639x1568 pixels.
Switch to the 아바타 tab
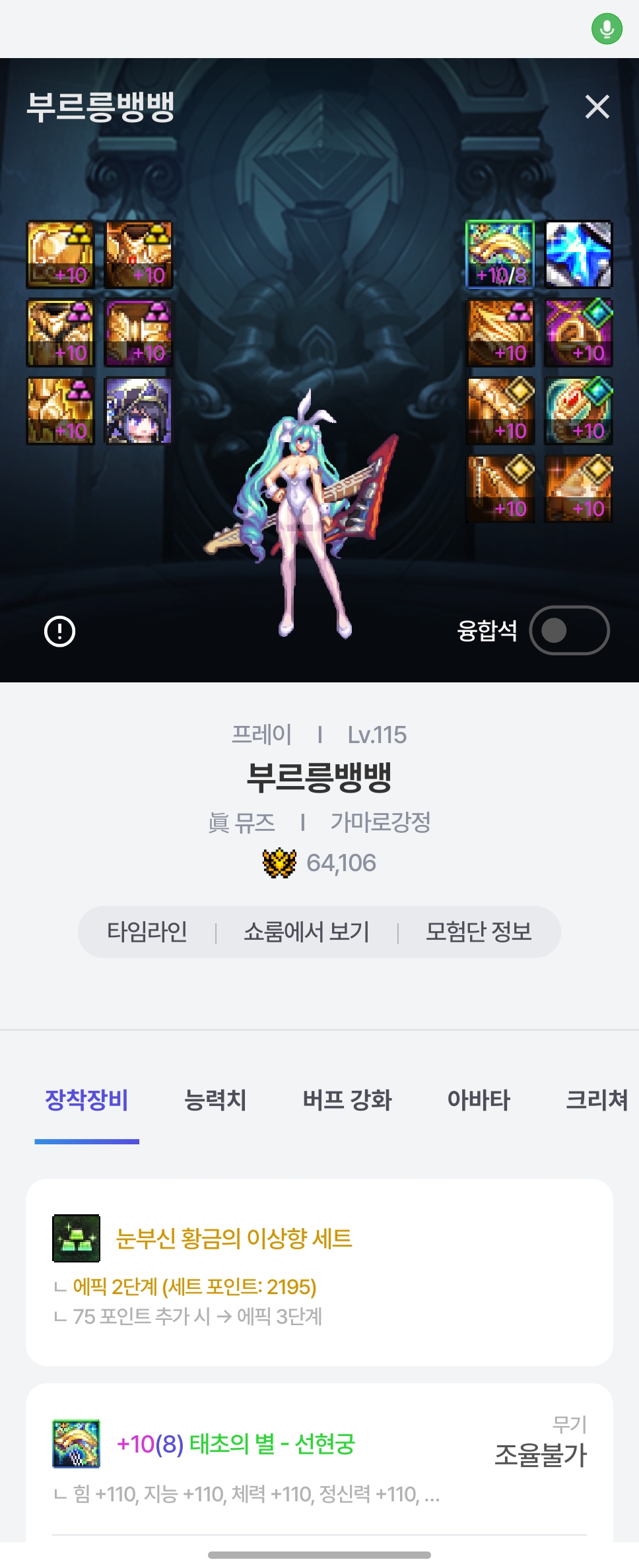[479, 1100]
